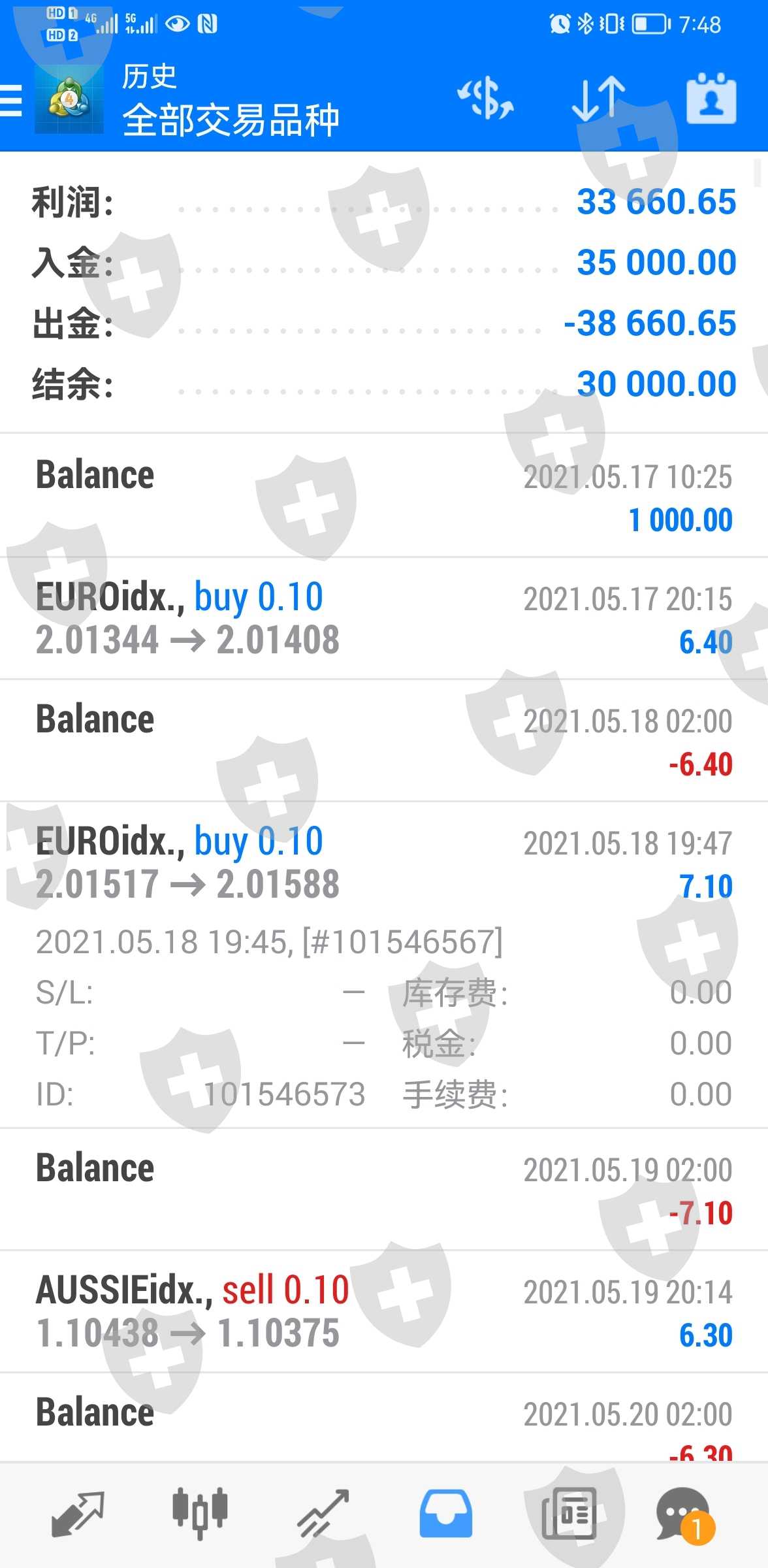This screenshot has width=768, height=1568.
Task: Expand the AUSSIEidx sell 0.10 trade
Action: [384, 1311]
